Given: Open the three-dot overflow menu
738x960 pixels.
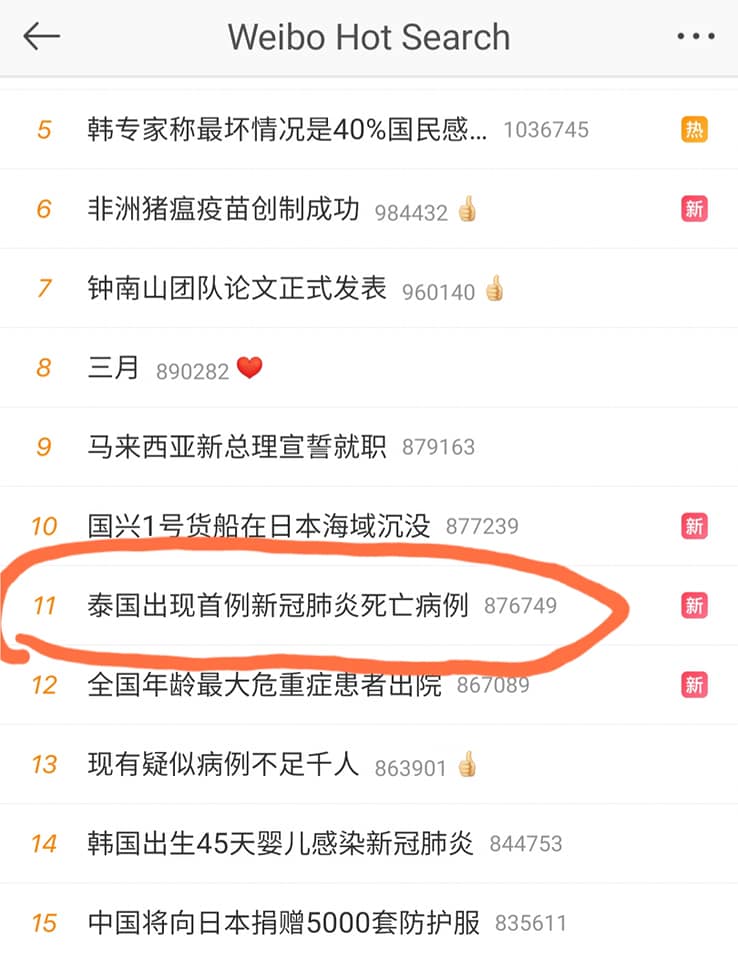Looking at the screenshot, I should coord(695,37).
